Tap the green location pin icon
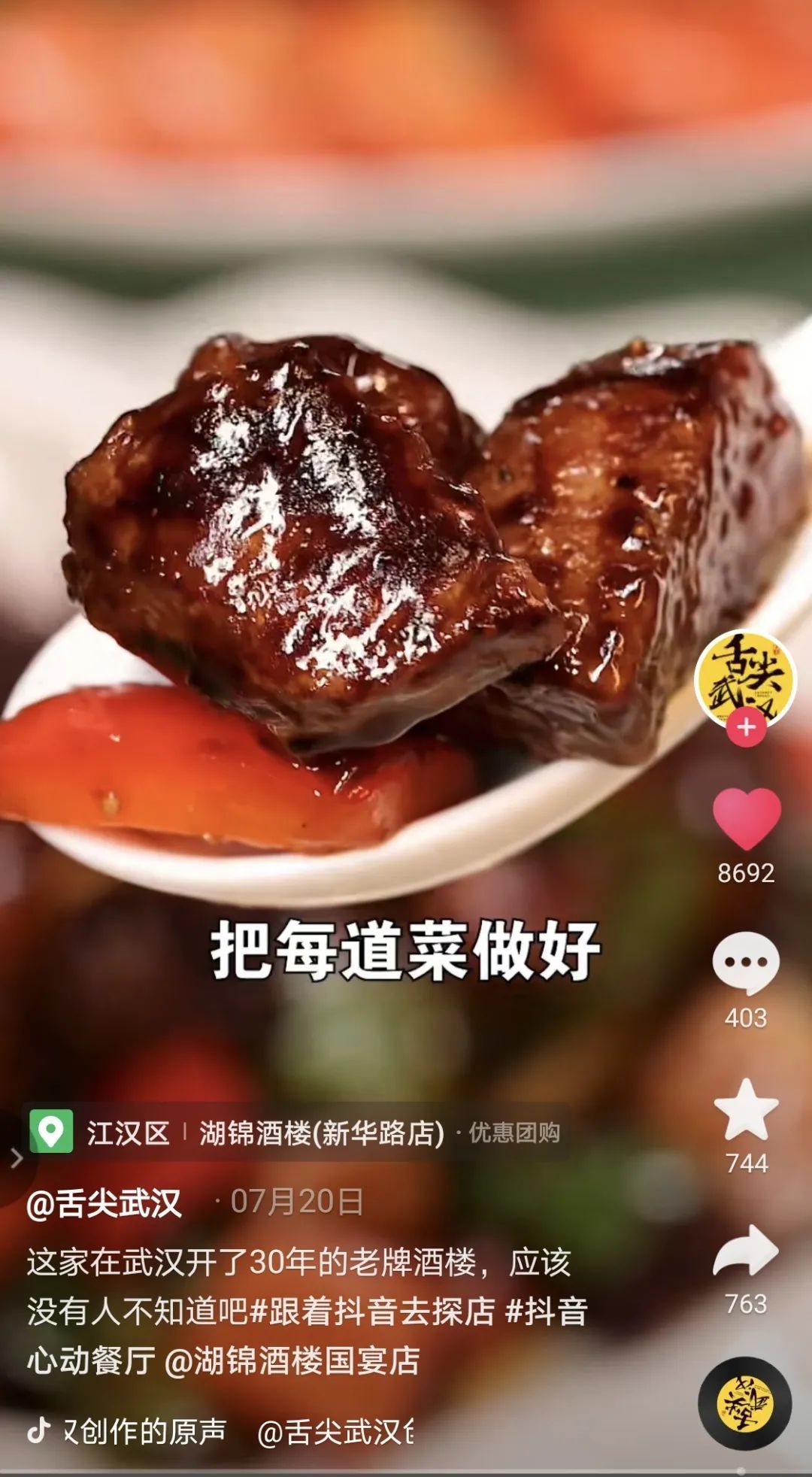The image size is (812, 1477). [x=53, y=1130]
